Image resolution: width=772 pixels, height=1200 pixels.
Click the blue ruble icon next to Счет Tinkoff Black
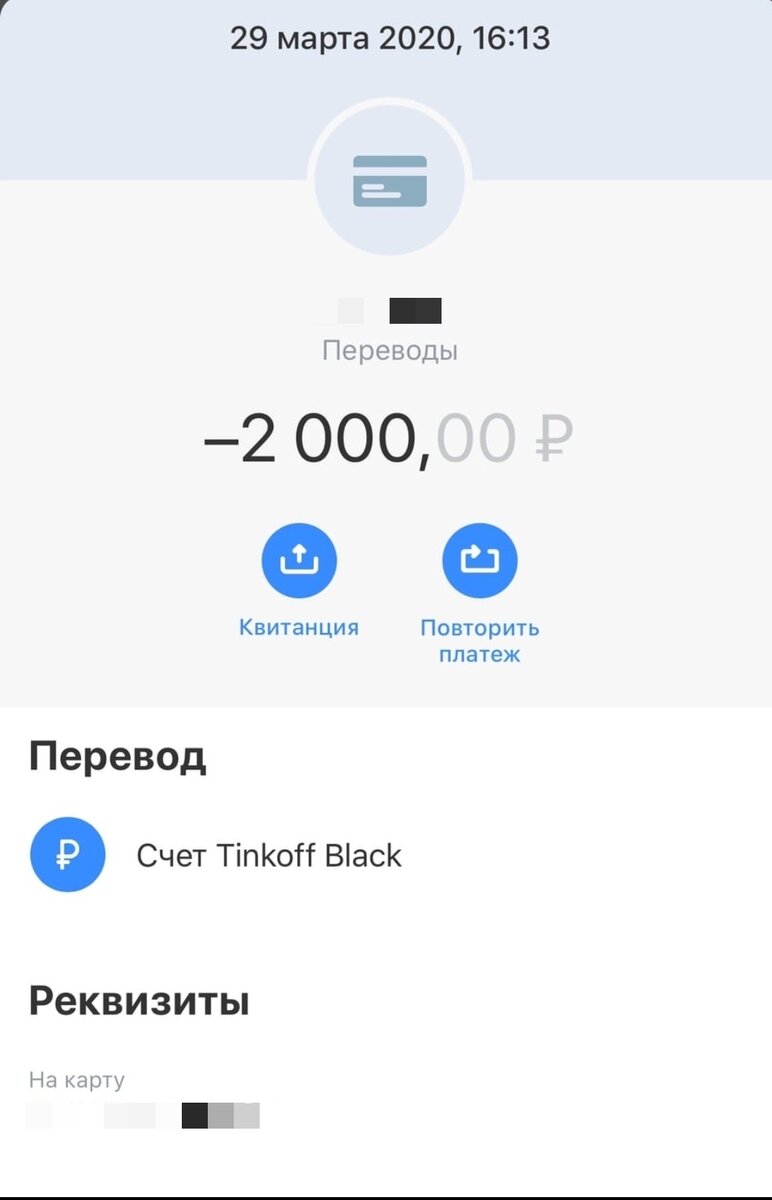[67, 855]
